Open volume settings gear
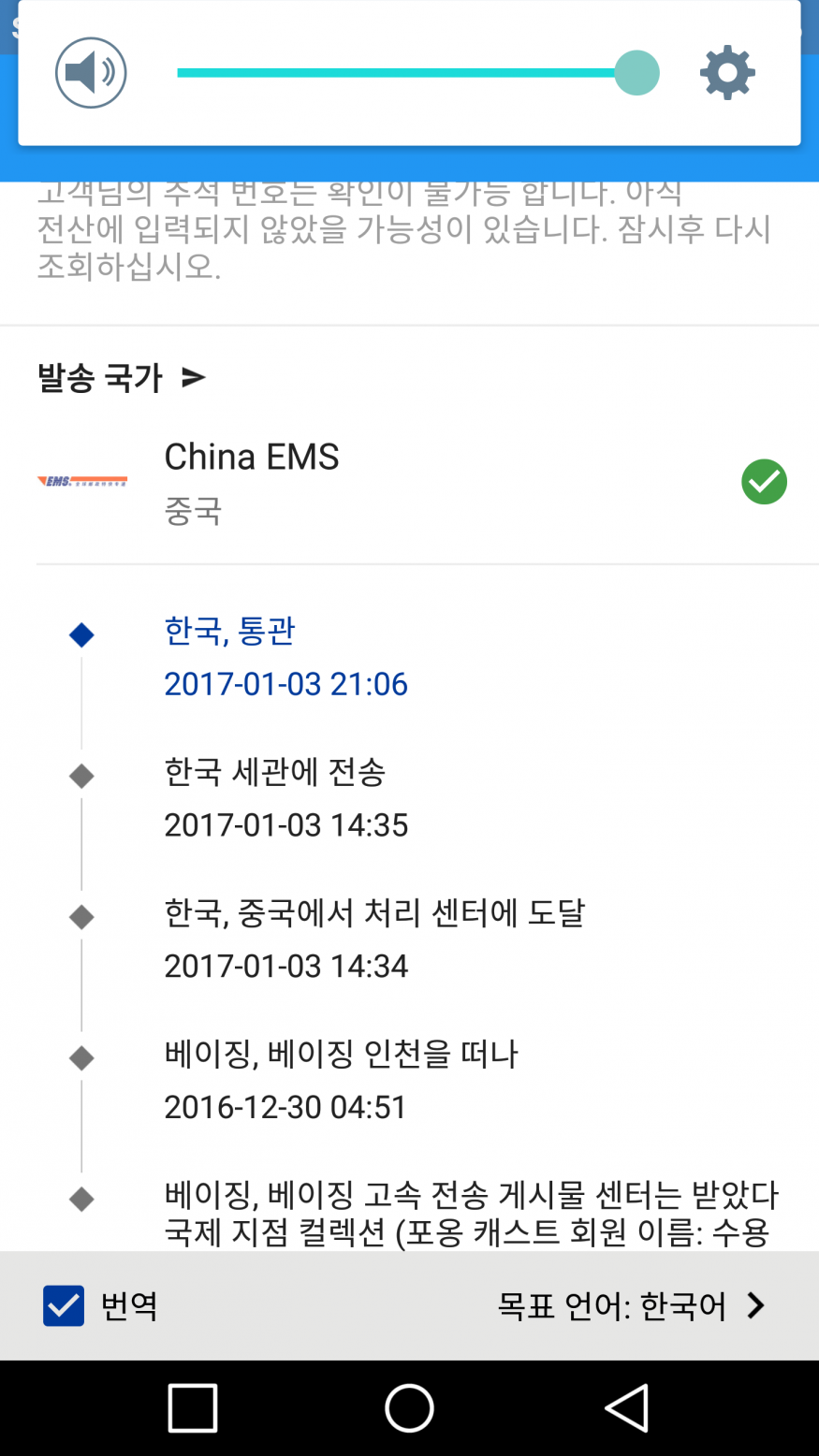 coord(727,73)
